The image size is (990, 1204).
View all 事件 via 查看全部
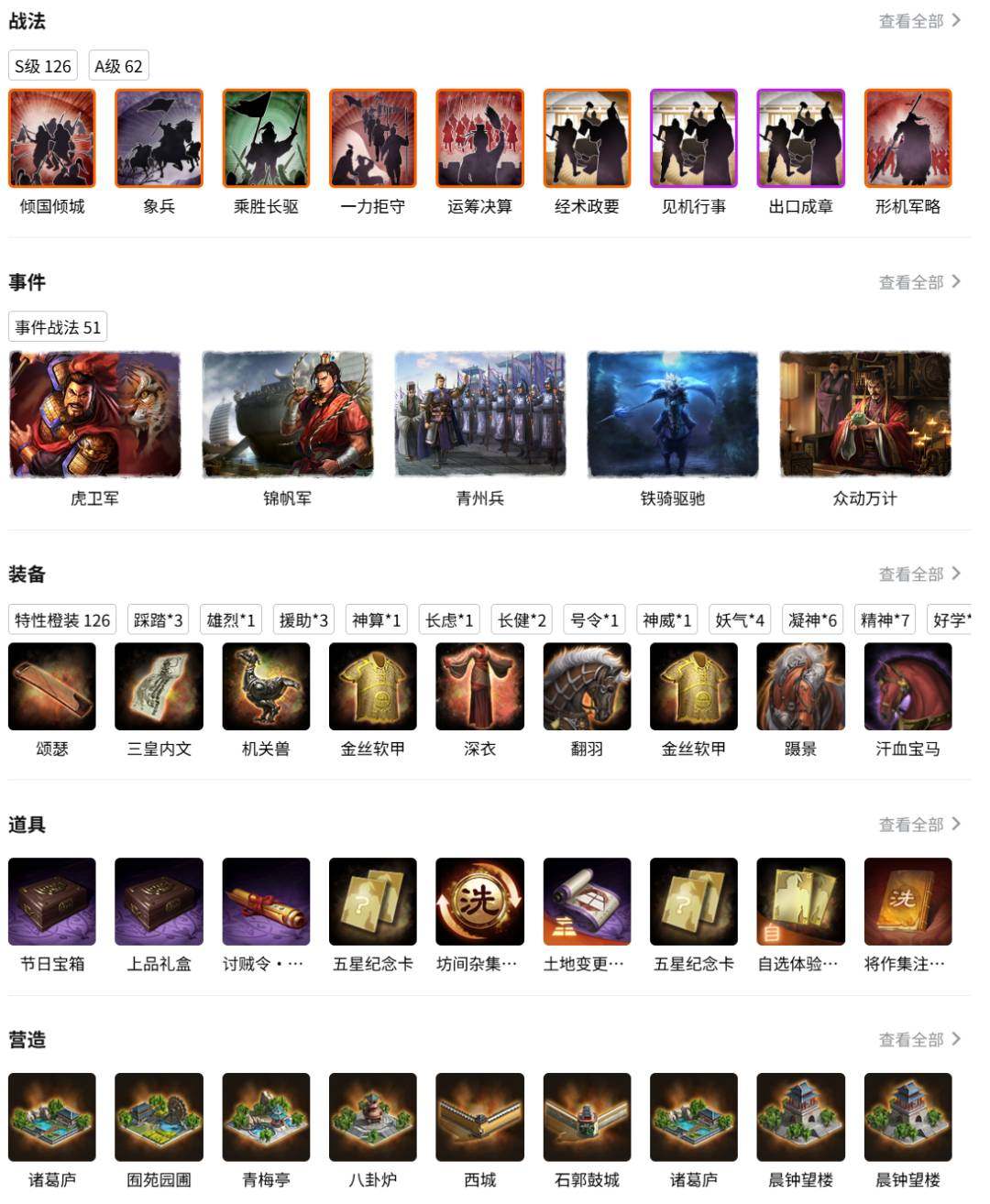coord(918,282)
